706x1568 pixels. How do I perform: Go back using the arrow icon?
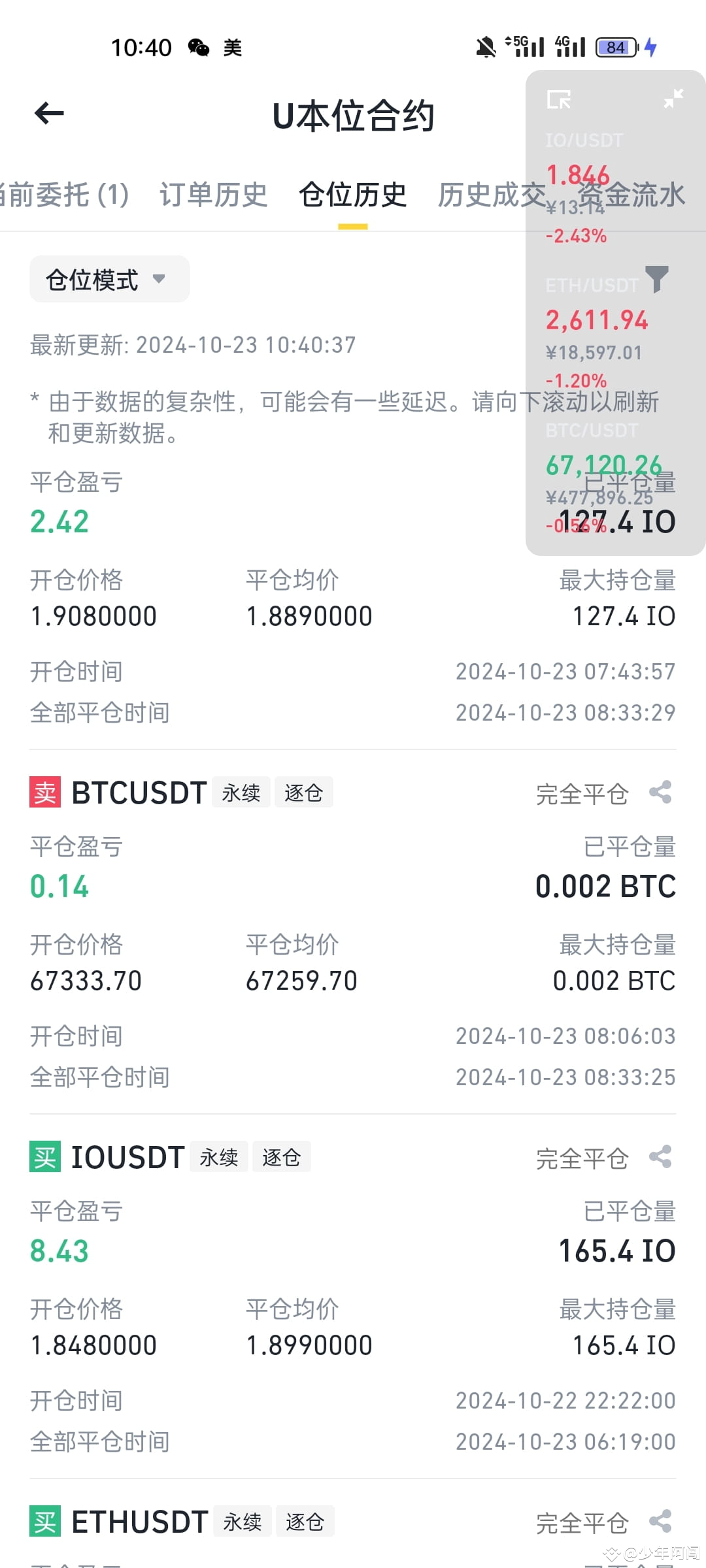[x=49, y=114]
